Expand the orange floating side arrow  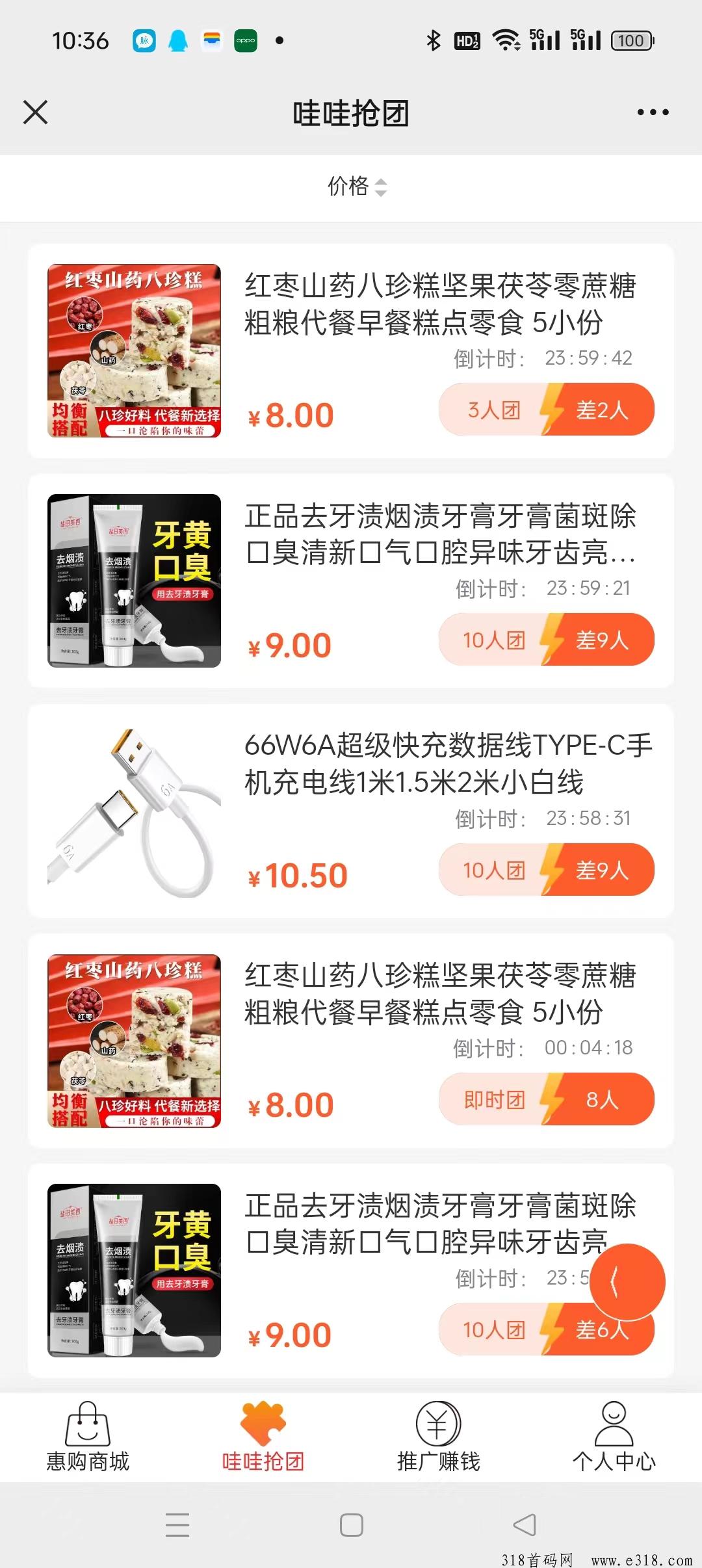coord(627,1282)
